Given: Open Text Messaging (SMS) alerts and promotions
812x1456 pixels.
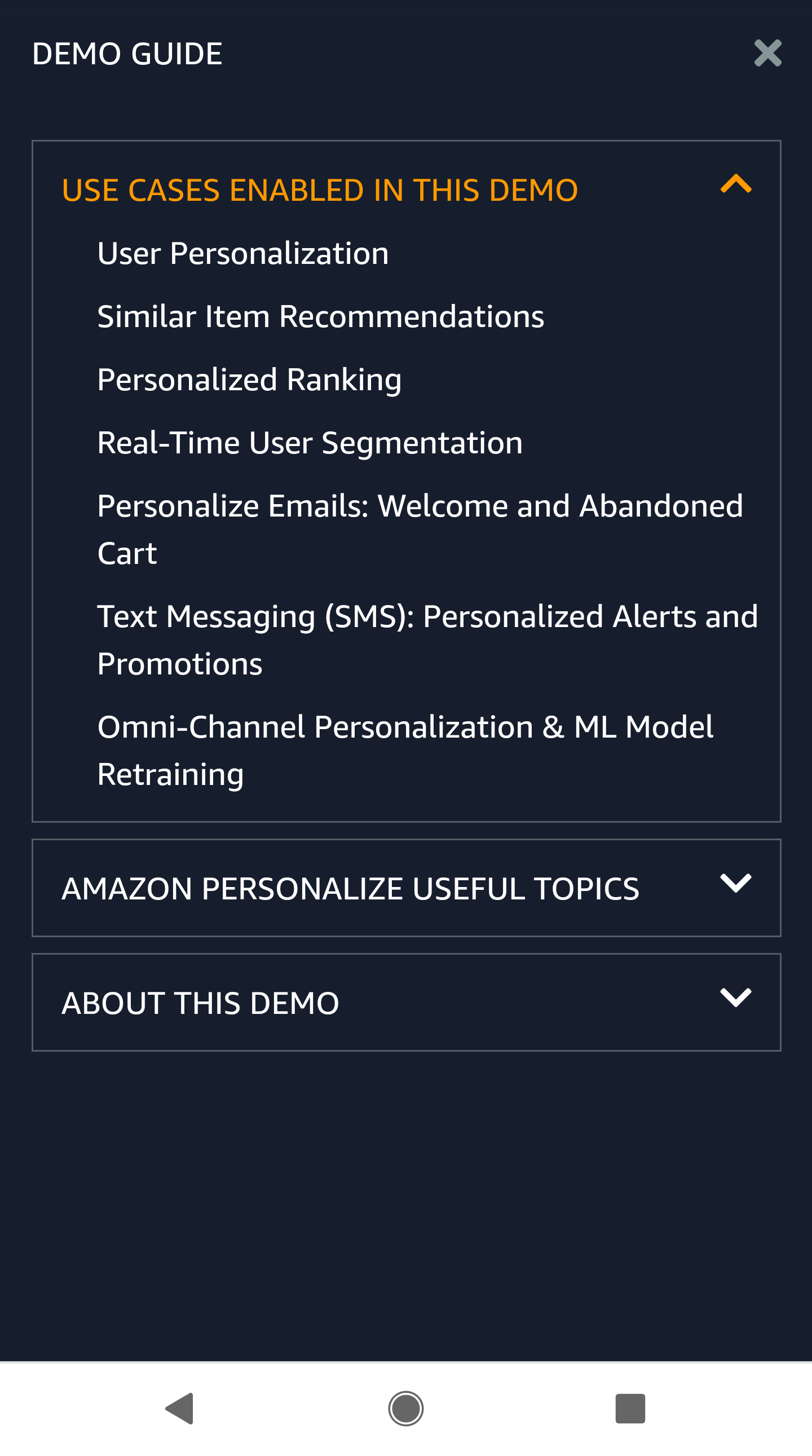Looking at the screenshot, I should pyautogui.click(x=427, y=639).
